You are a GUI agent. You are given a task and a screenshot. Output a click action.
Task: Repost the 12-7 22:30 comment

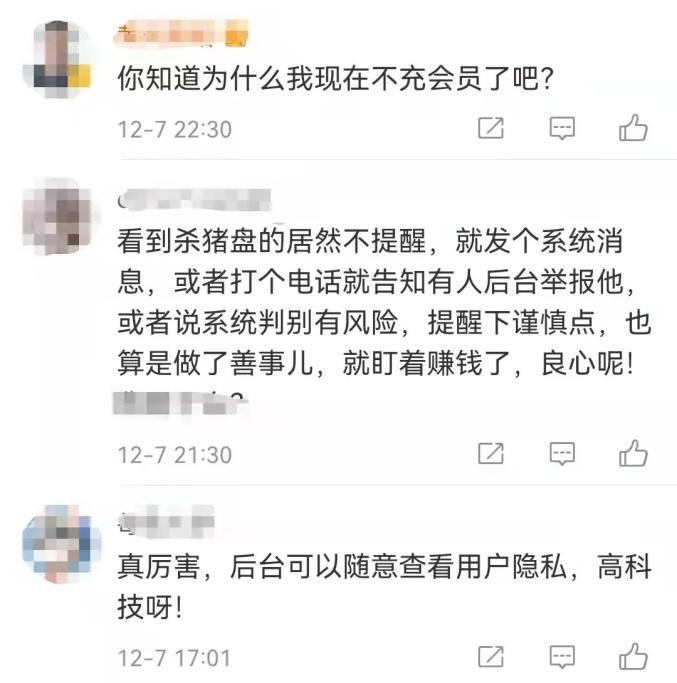coord(491,129)
